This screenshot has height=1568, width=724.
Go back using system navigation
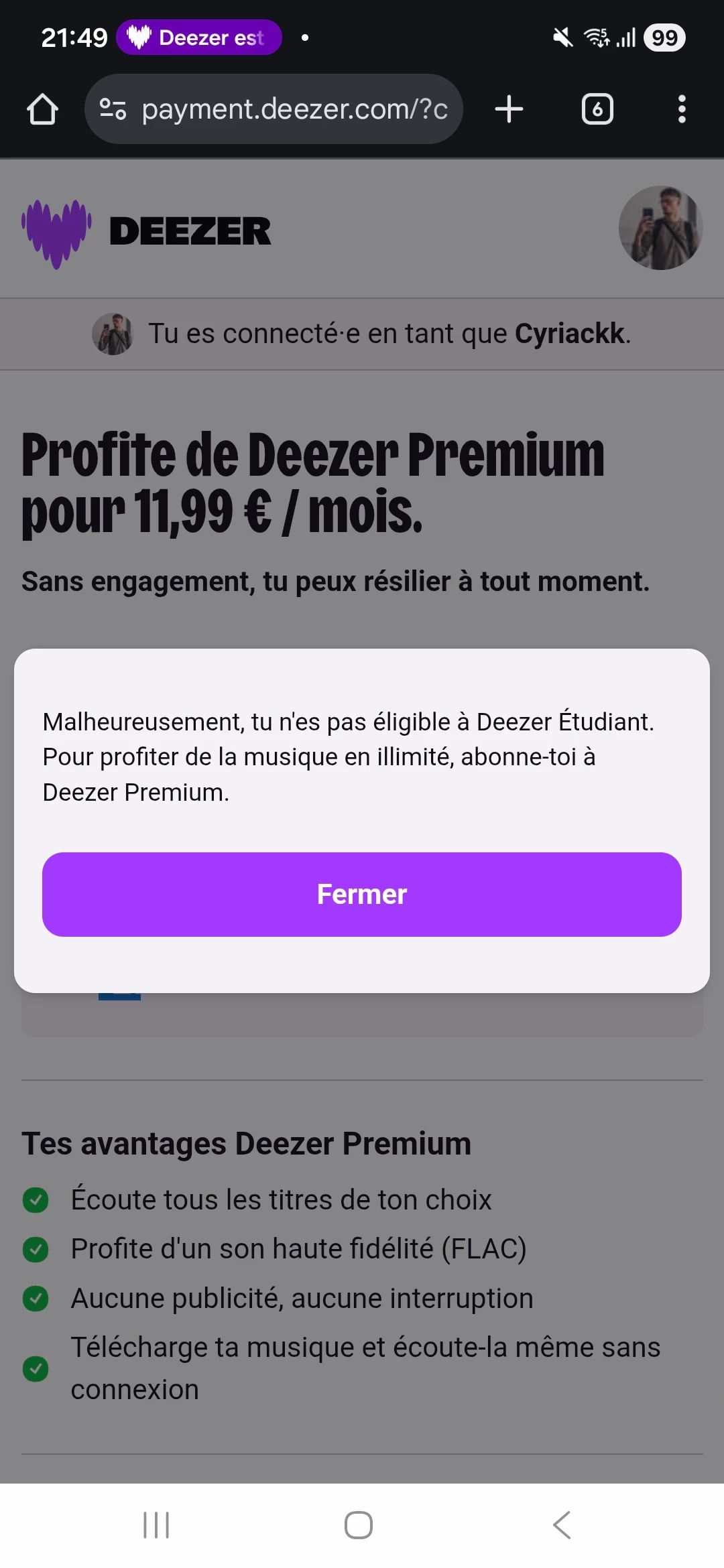point(562,1525)
